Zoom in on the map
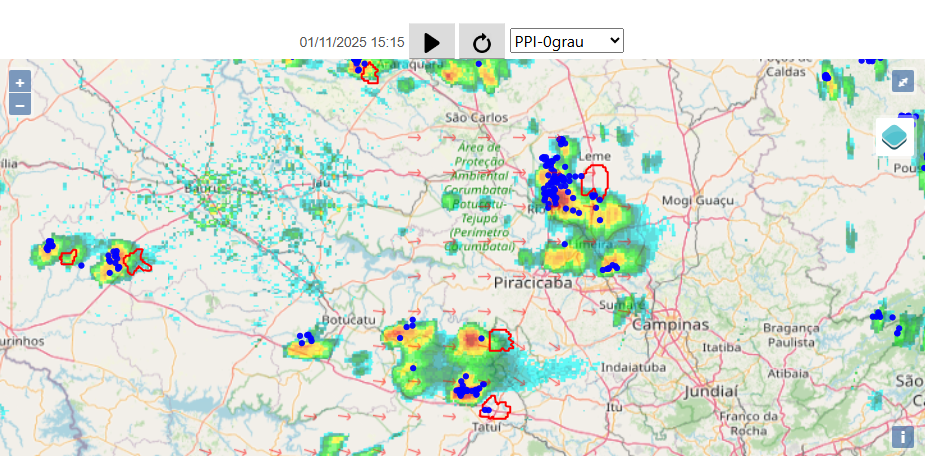Viewport: 926px width, 456px height. [x=20, y=82]
